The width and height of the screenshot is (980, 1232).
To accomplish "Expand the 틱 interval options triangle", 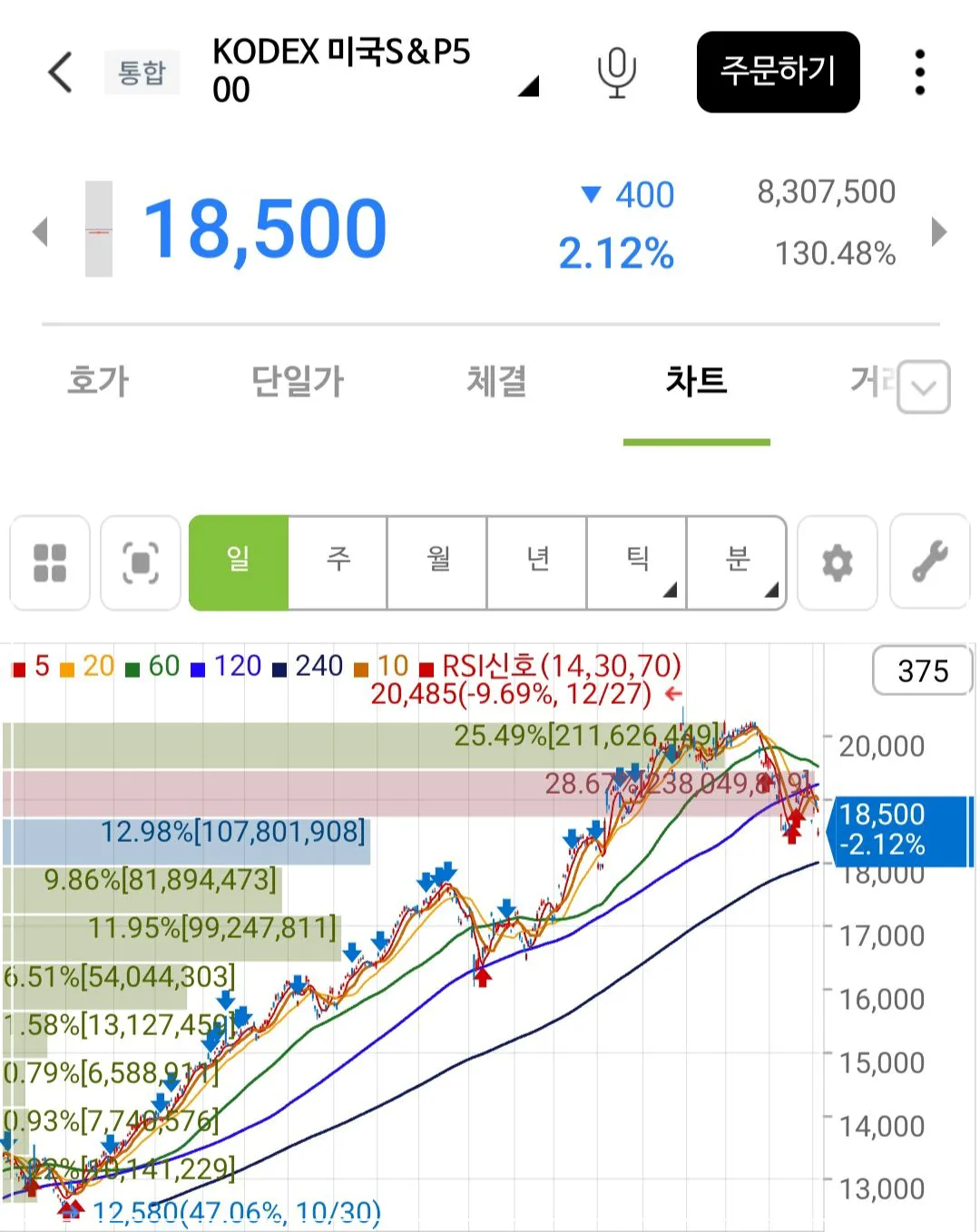I will pos(669,592).
